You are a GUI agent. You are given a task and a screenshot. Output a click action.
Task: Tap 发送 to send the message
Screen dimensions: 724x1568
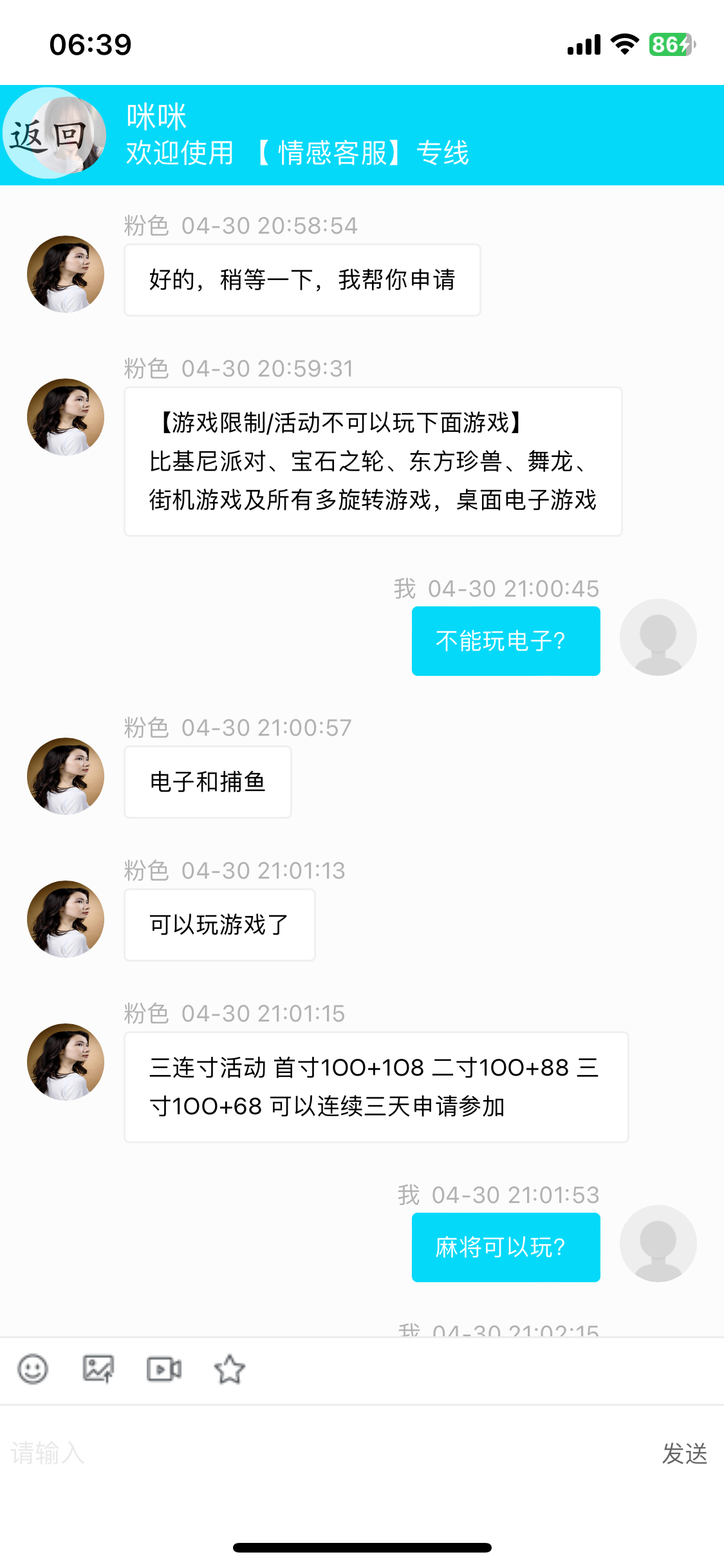coord(684,1453)
